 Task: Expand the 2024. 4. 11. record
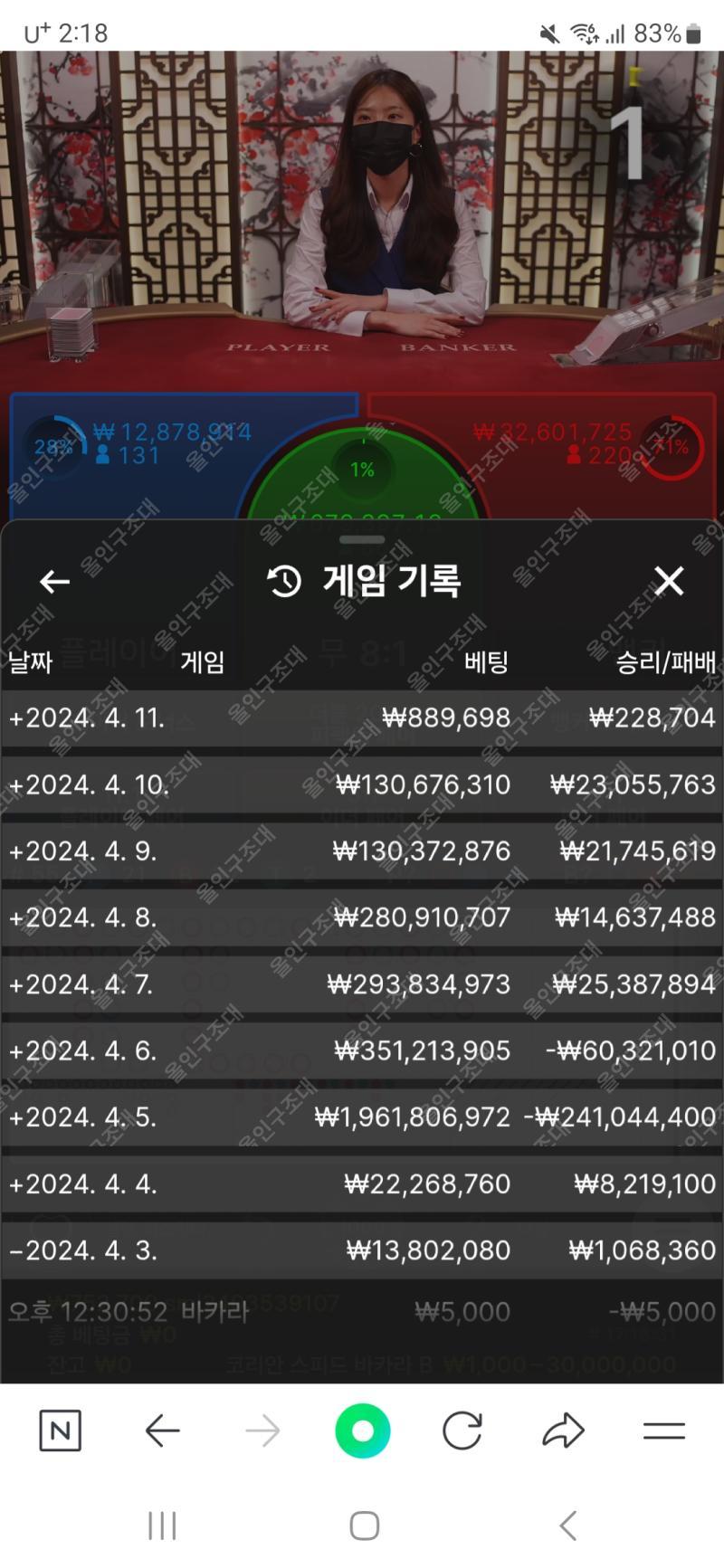(x=87, y=718)
